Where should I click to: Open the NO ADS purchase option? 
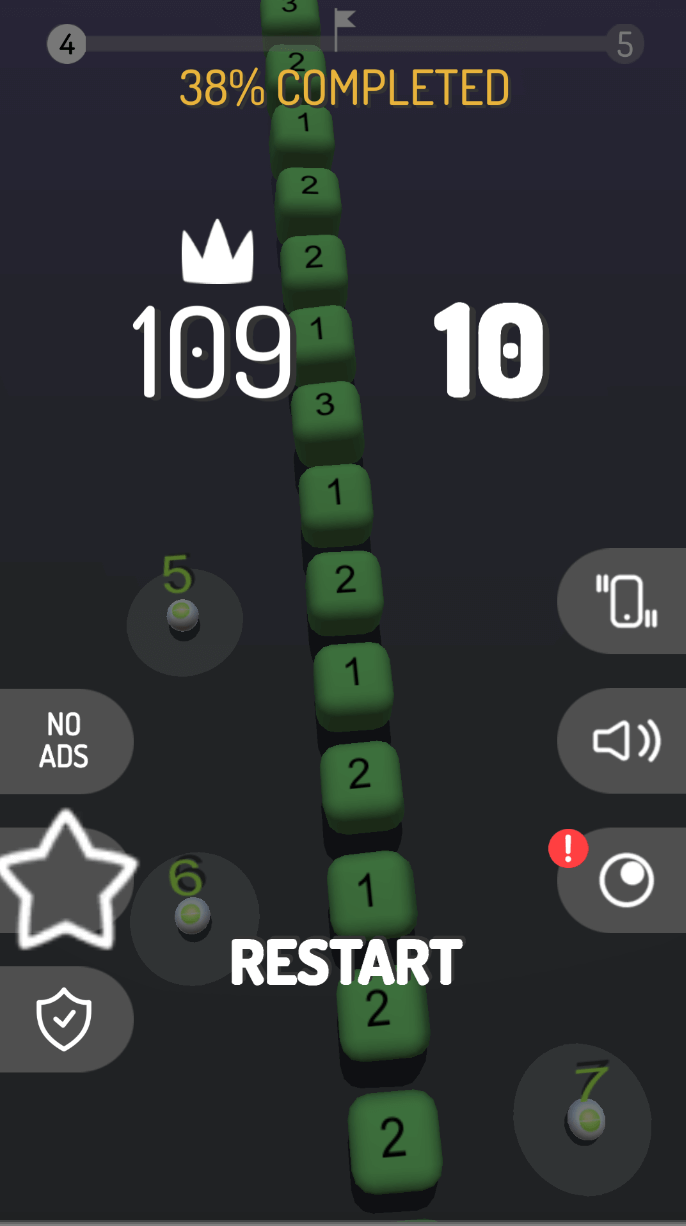tap(64, 741)
